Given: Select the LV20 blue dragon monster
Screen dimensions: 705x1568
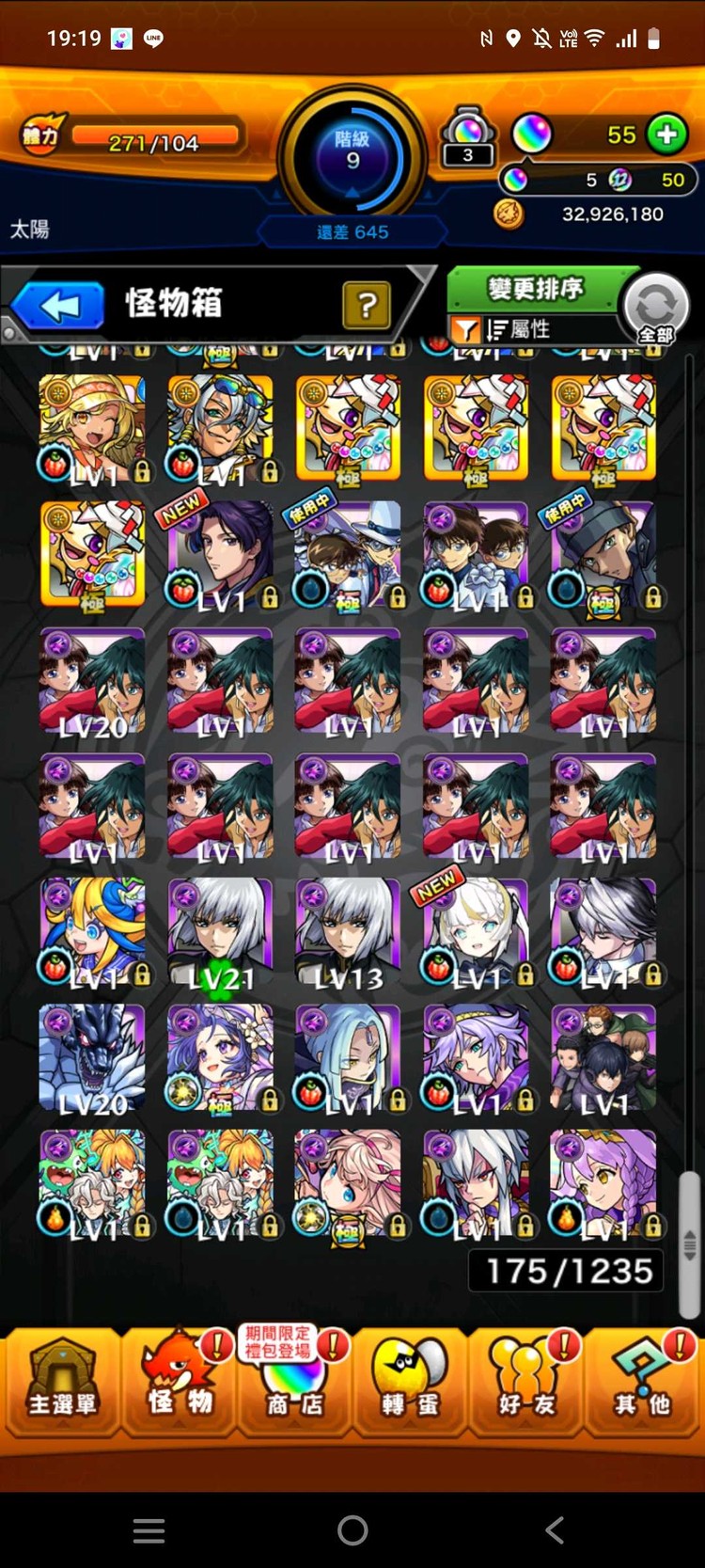Looking at the screenshot, I should pyautogui.click(x=92, y=1058).
